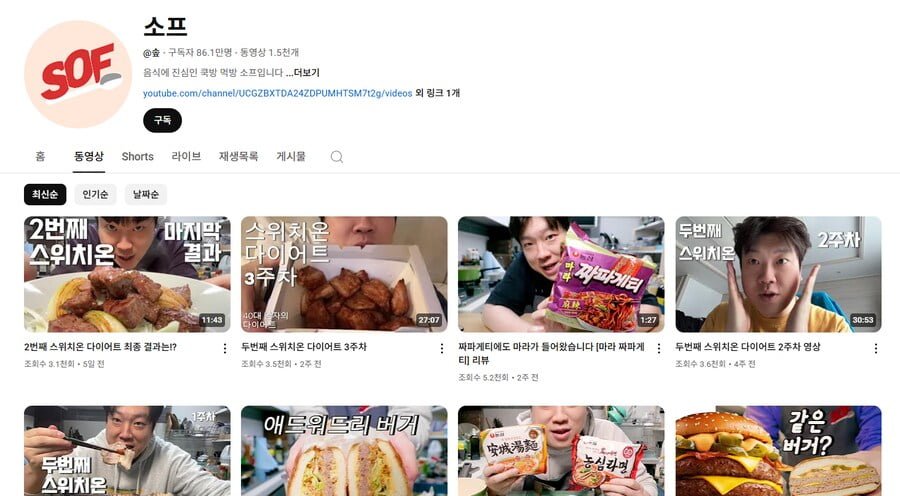
Task: Open the youtube.com channel link
Action: click(277, 93)
